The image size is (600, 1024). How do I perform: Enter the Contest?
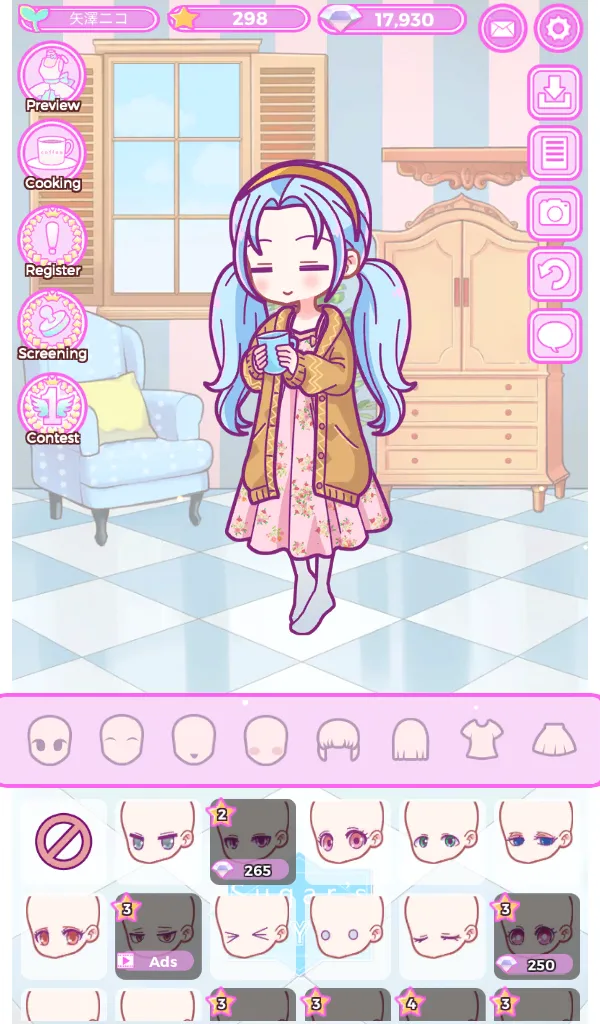coord(52,409)
